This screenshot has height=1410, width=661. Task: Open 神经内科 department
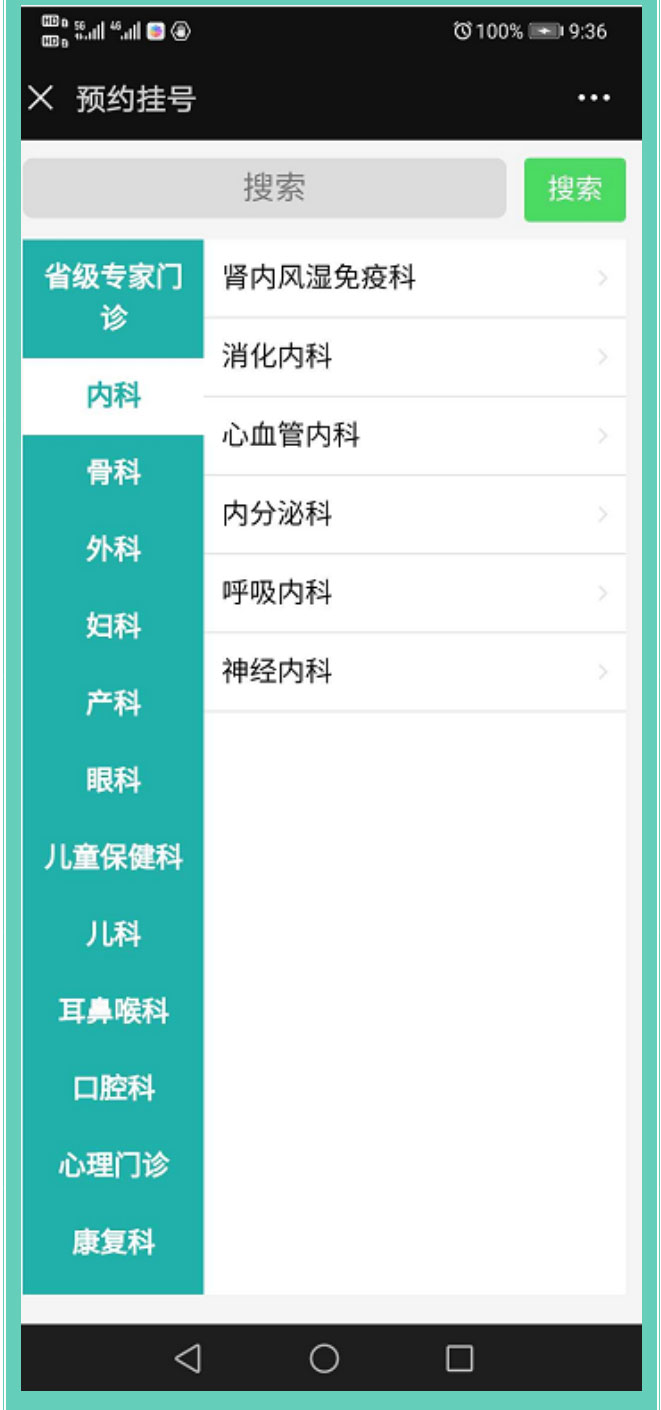[415, 672]
